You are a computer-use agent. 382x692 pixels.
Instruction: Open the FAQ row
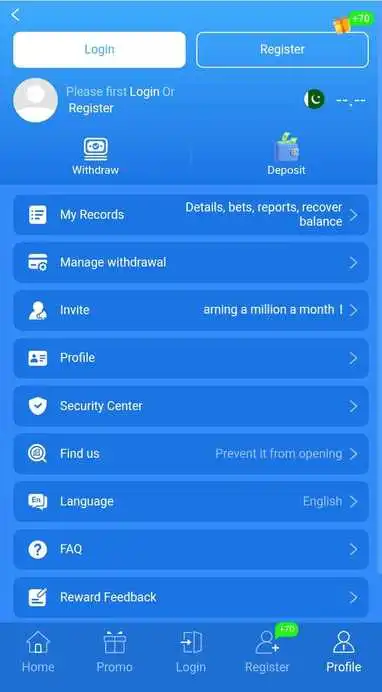coord(191,549)
